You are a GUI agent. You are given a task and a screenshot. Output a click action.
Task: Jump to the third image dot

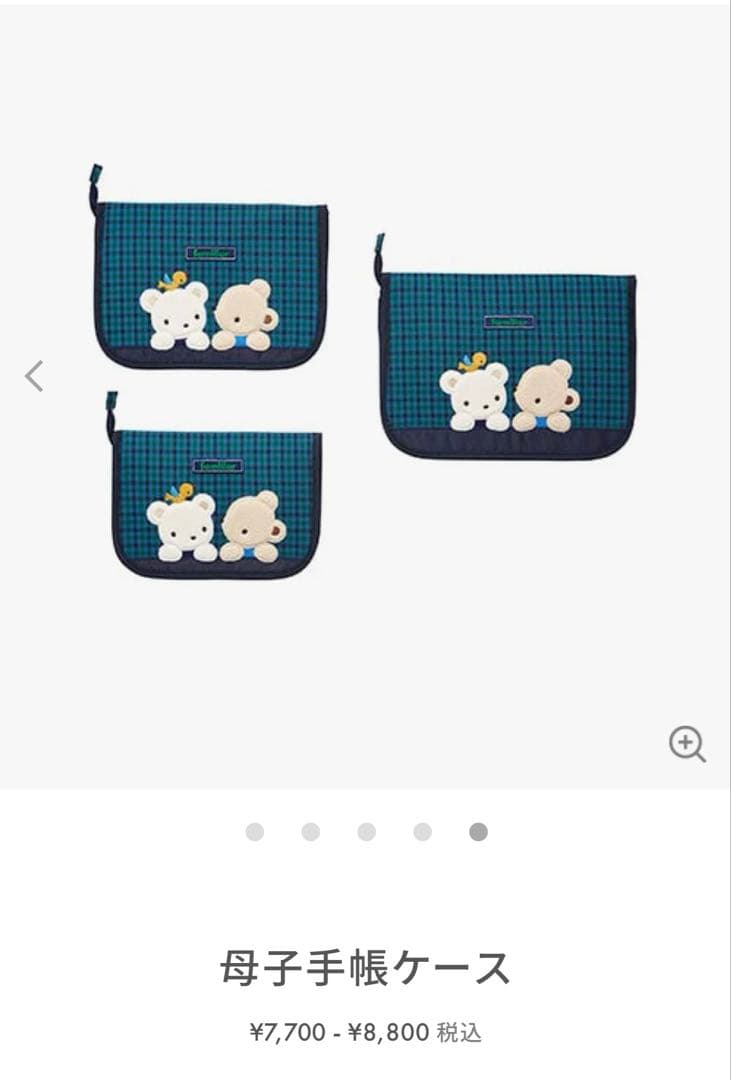point(367,832)
